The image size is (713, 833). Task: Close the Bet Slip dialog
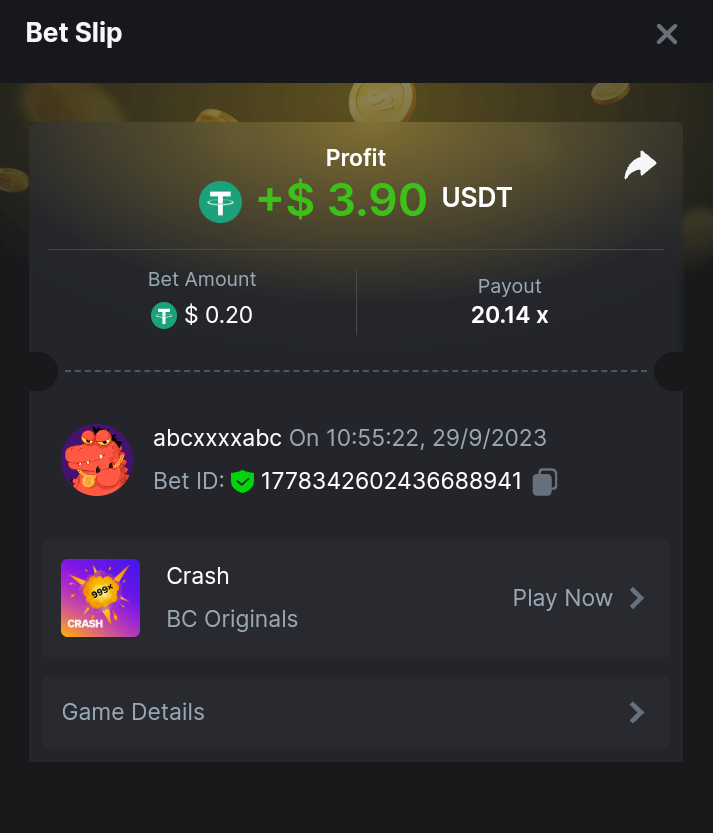pyautogui.click(x=666, y=34)
